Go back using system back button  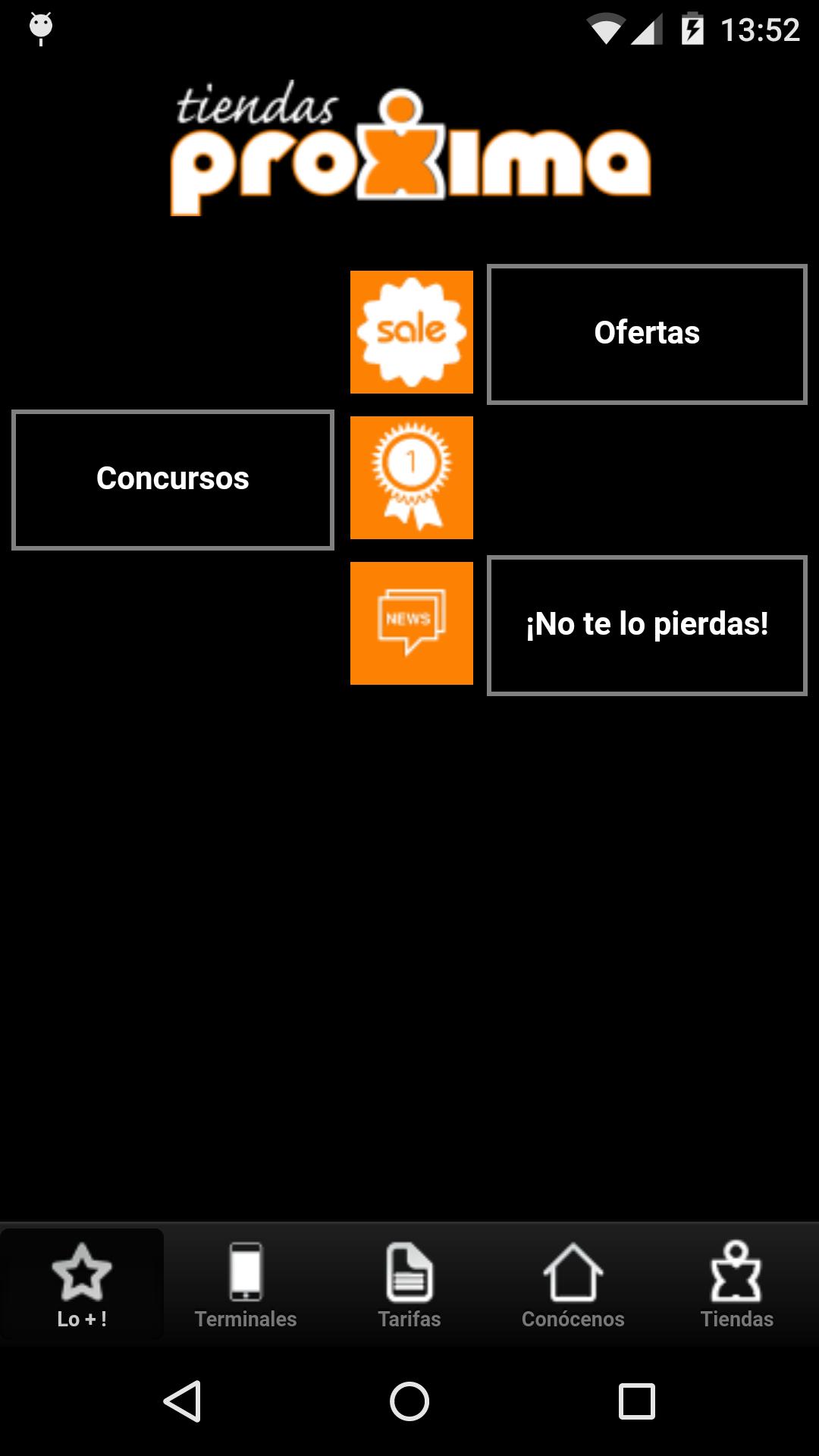point(182,1401)
